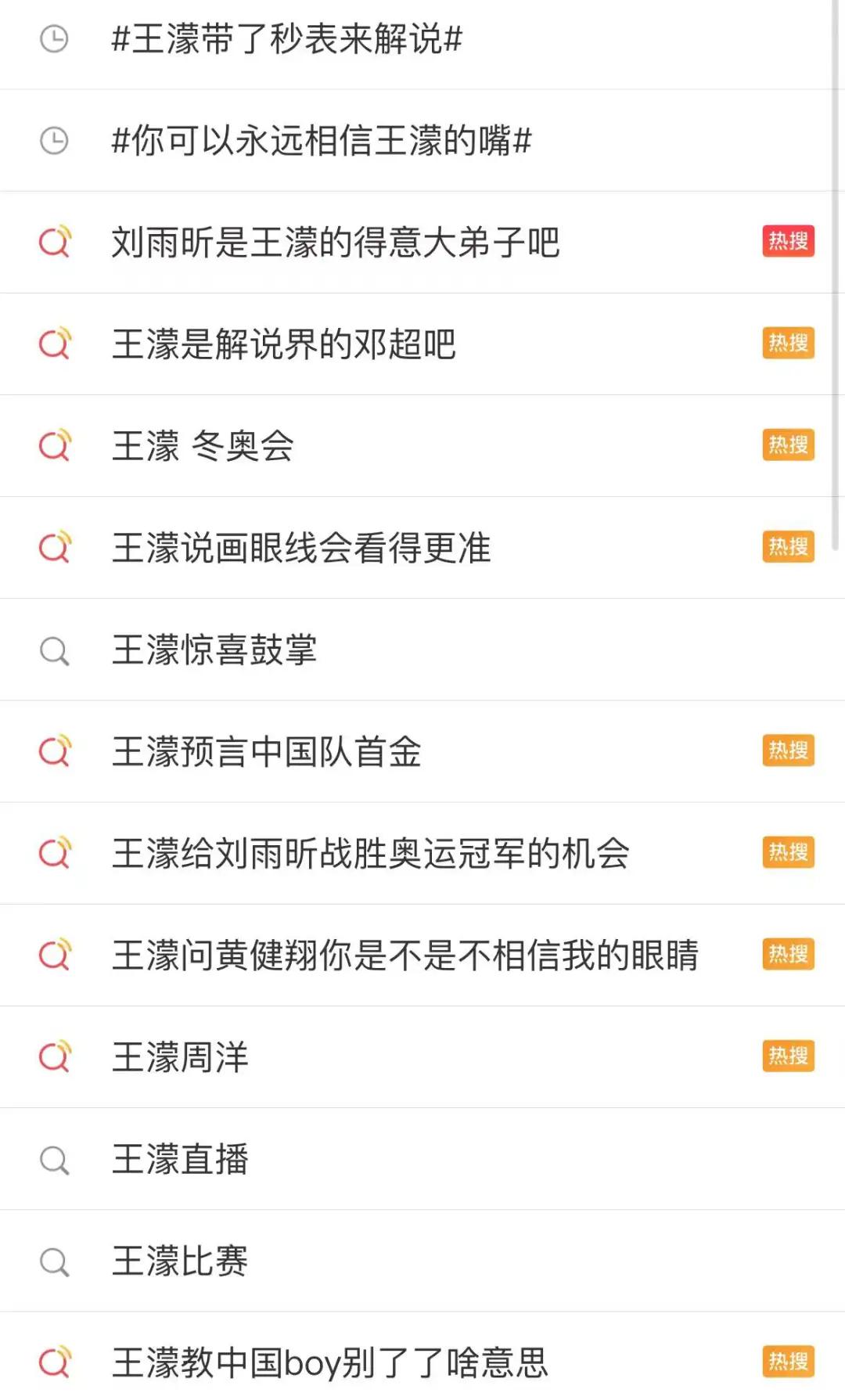This screenshot has width=845, height=1400.
Task: Click the magnifier icon next to 王濛直播
Action: 55,1159
